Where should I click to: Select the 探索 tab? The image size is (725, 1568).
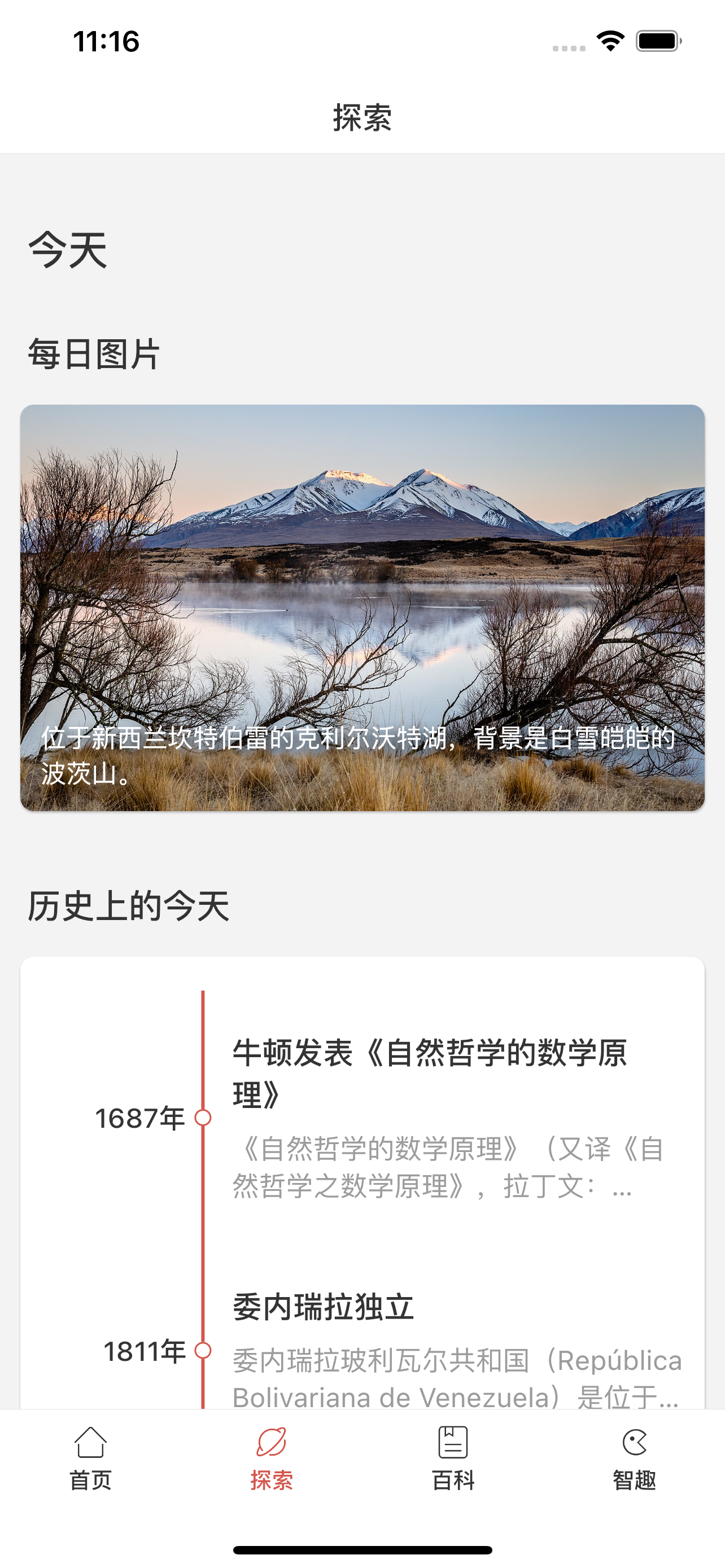272,1457
